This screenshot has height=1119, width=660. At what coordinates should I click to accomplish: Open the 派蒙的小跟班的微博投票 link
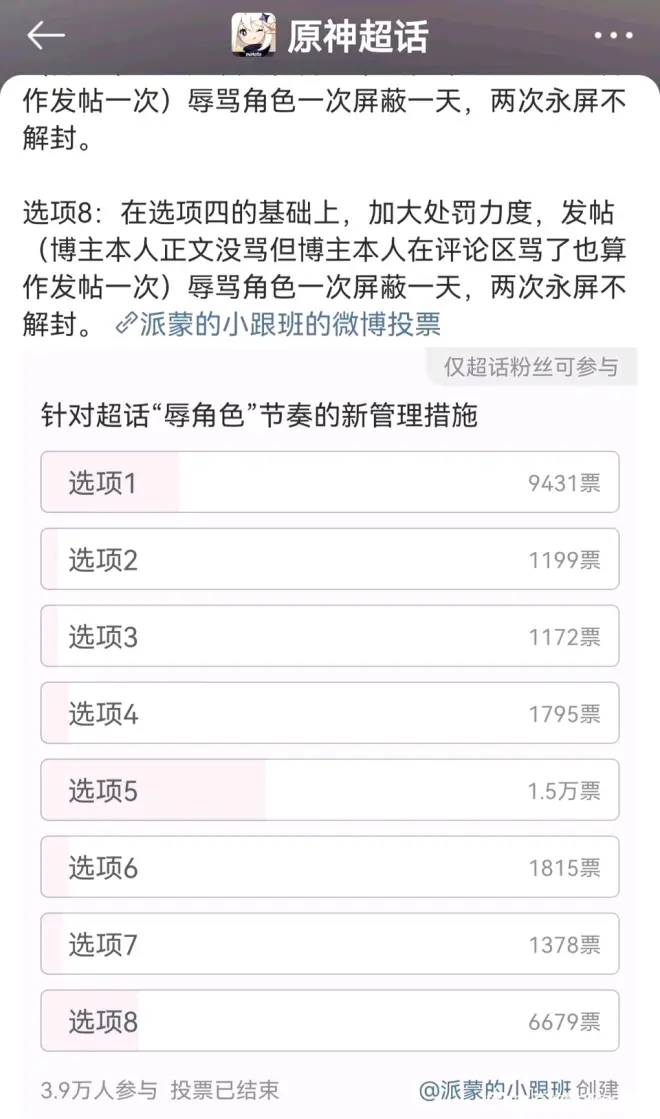(279, 324)
